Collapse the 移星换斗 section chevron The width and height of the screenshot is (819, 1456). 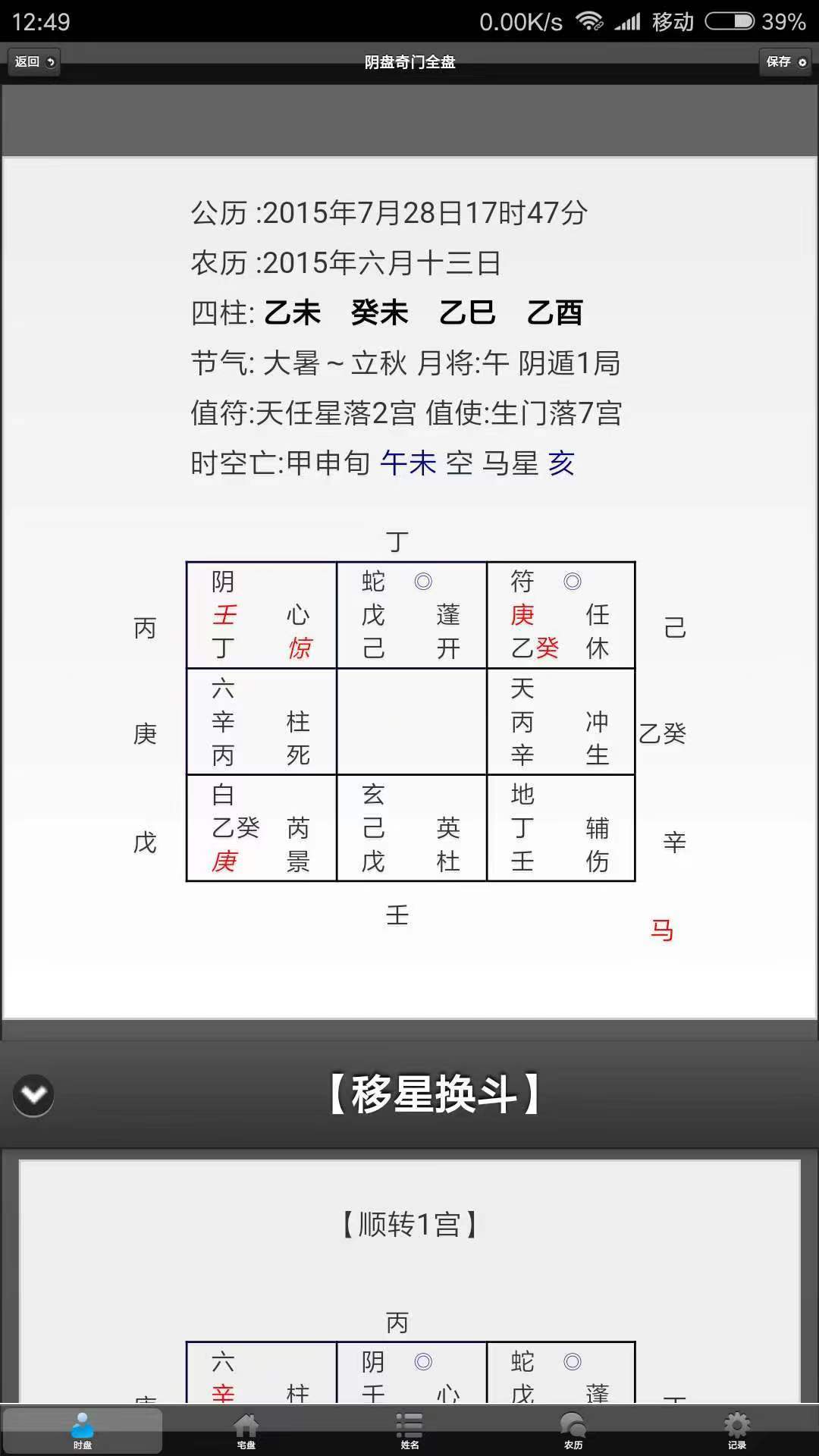coord(33,1095)
